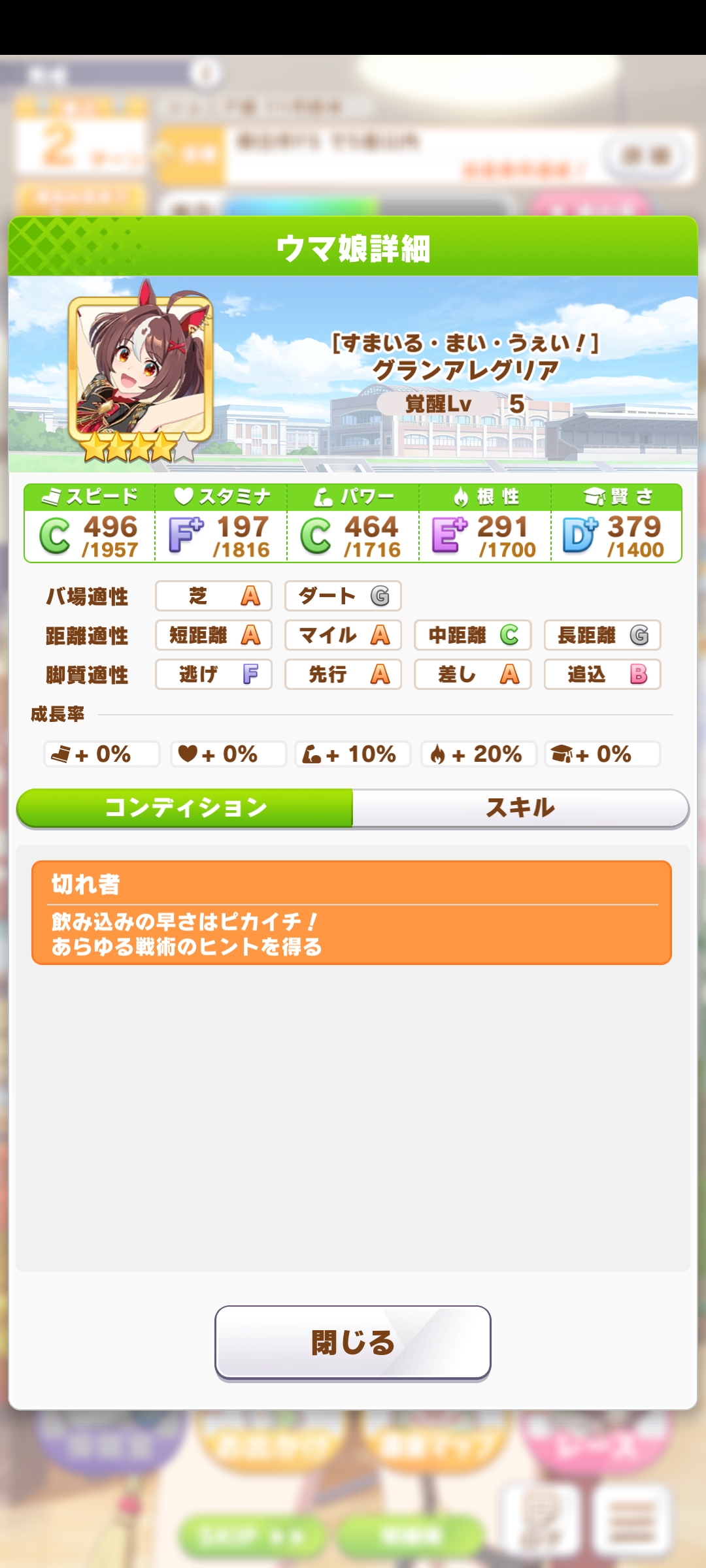
Task: Close the dialog with 閉じる button
Action: click(x=352, y=1343)
